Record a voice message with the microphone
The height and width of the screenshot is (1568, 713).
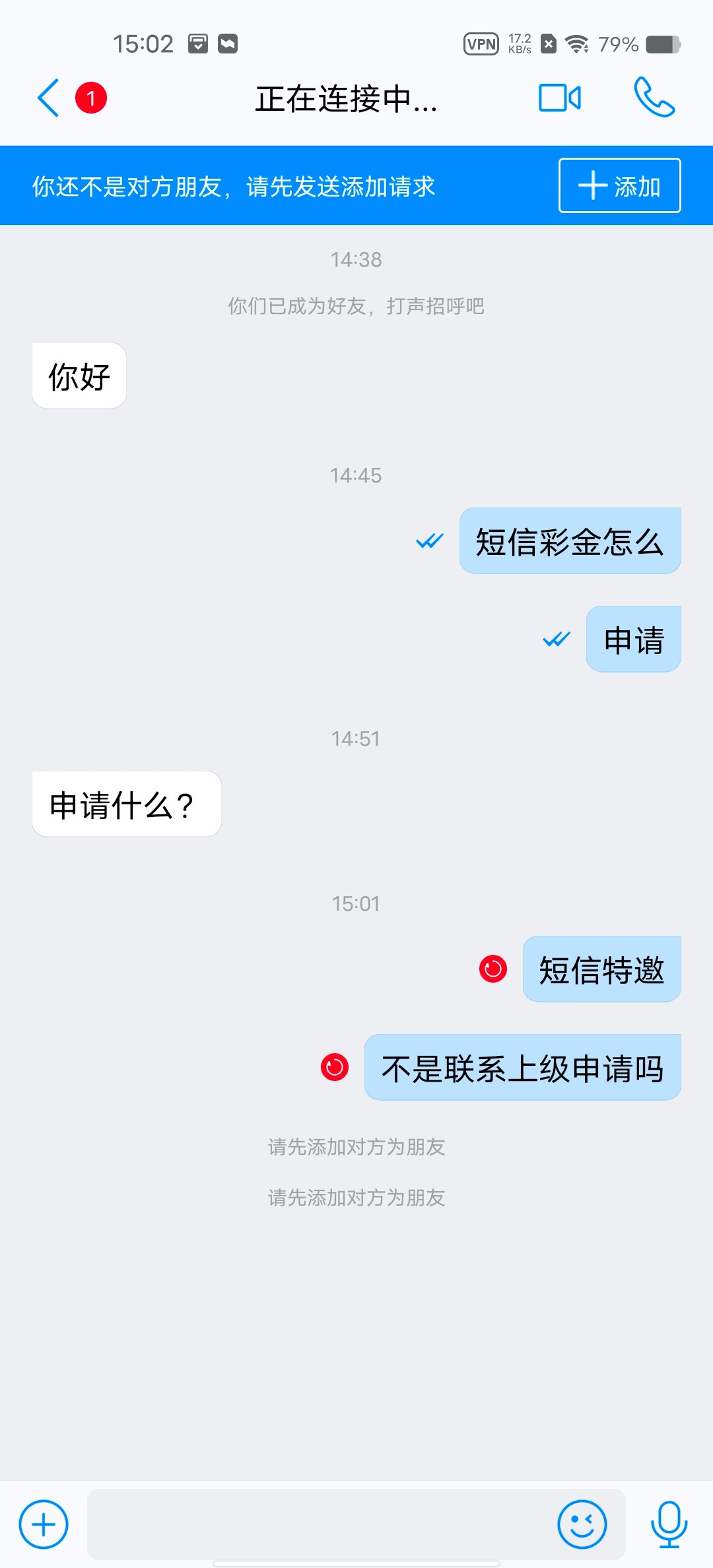tap(669, 1524)
